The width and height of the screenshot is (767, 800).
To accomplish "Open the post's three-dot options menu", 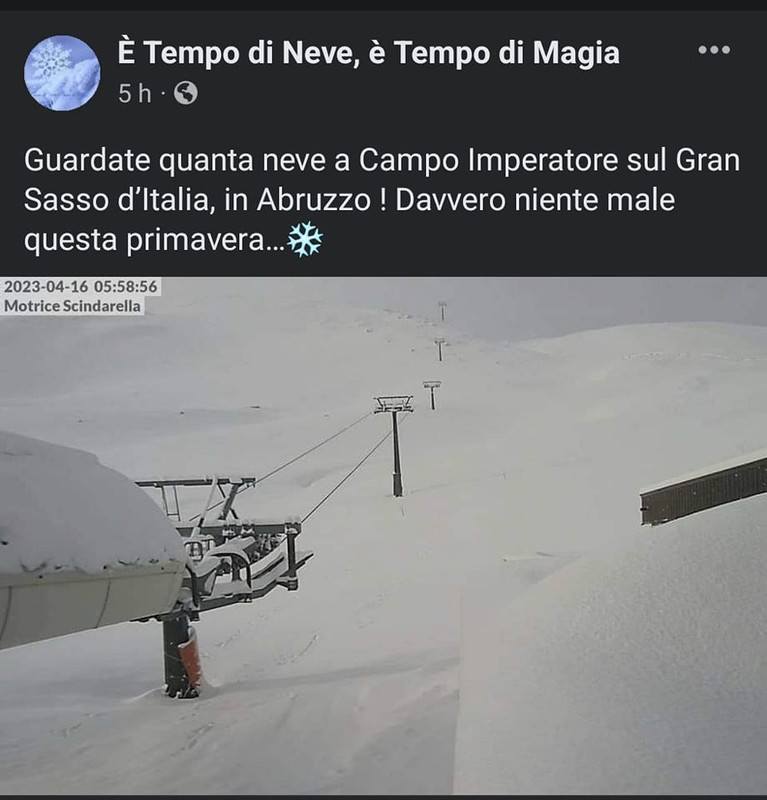I will pyautogui.click(x=713, y=50).
